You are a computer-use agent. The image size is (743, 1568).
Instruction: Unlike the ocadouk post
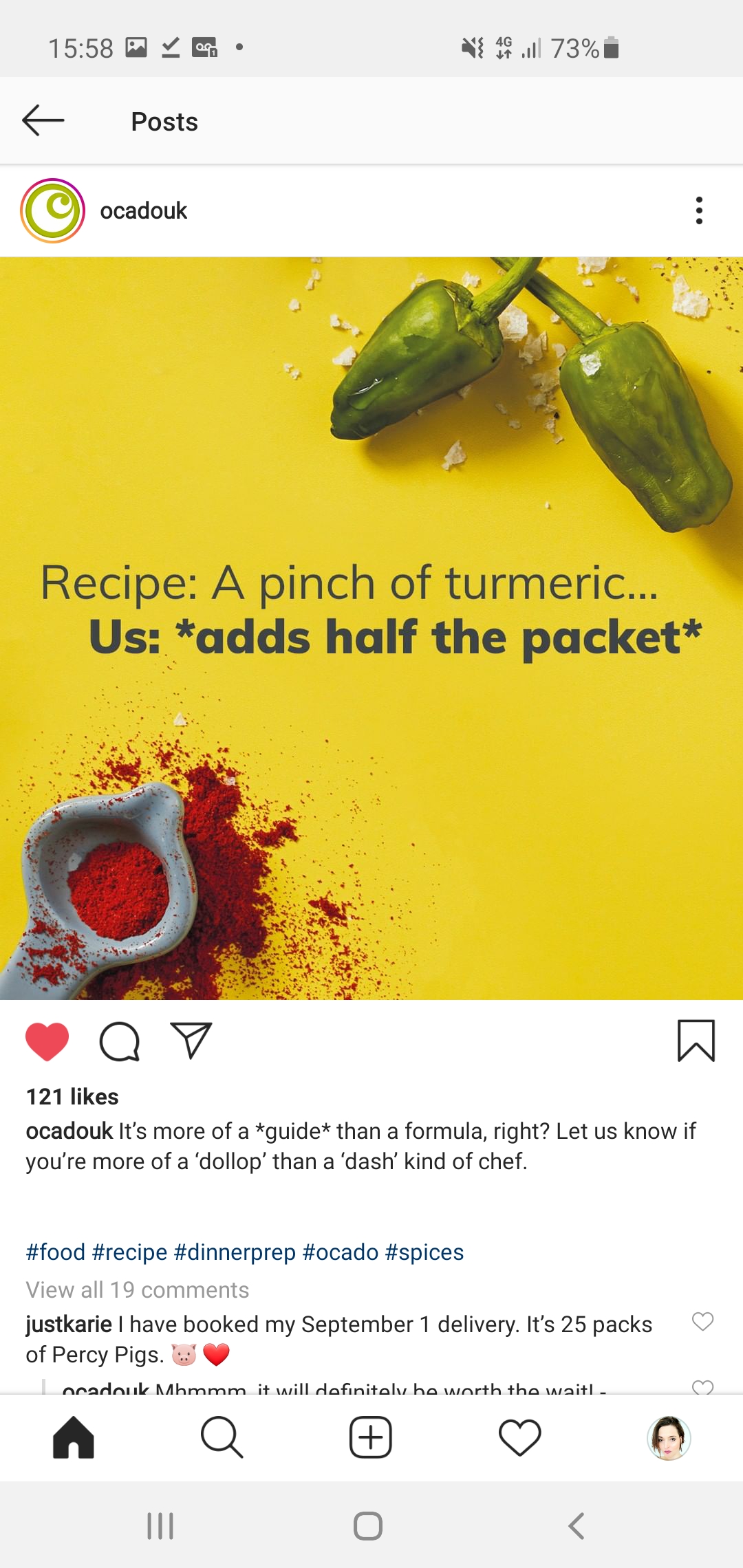47,1041
